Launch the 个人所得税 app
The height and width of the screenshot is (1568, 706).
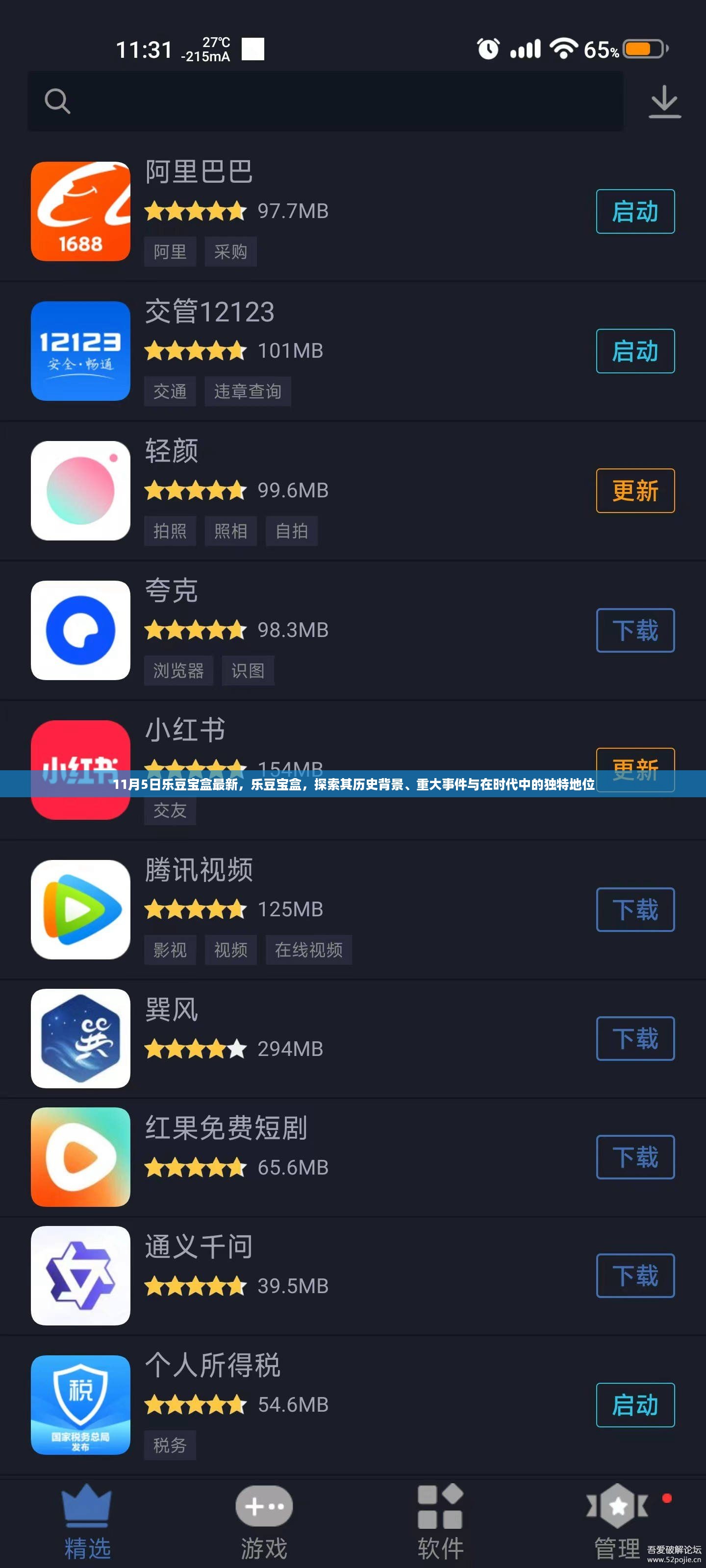[635, 1405]
